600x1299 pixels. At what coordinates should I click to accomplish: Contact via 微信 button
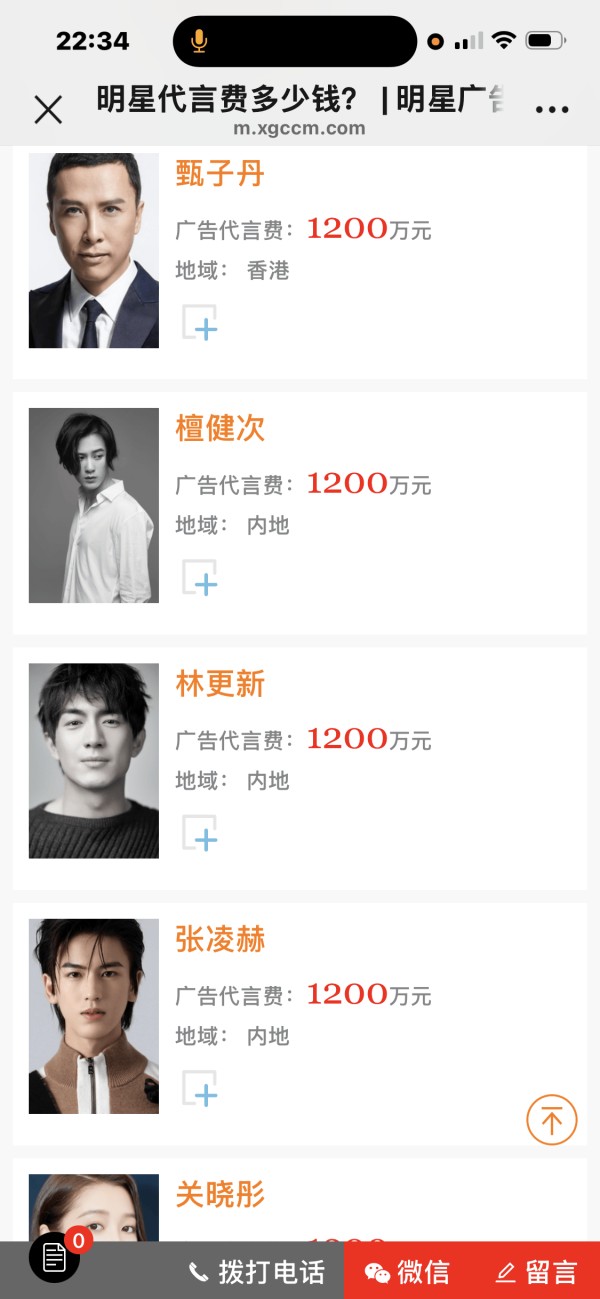click(407, 1272)
